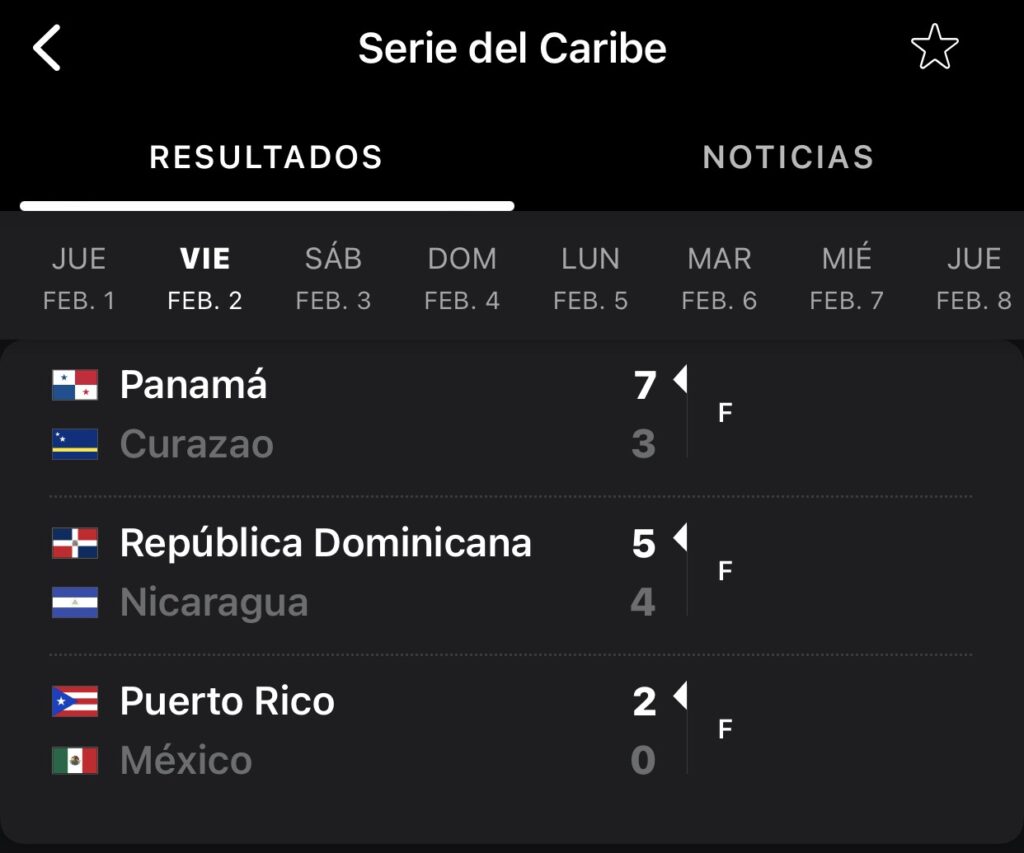
Task: View Mar Feb. 6 schedule
Action: 719,278
